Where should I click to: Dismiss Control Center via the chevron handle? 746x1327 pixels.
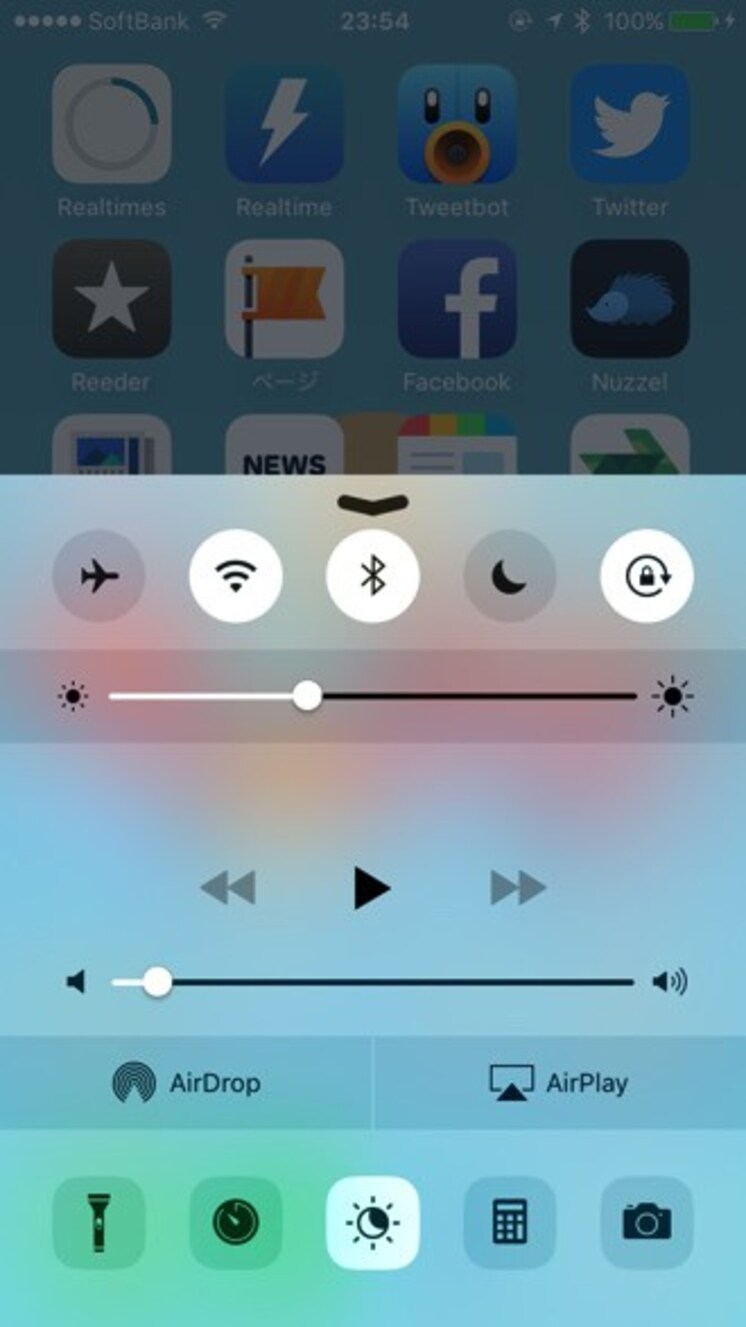click(x=373, y=504)
